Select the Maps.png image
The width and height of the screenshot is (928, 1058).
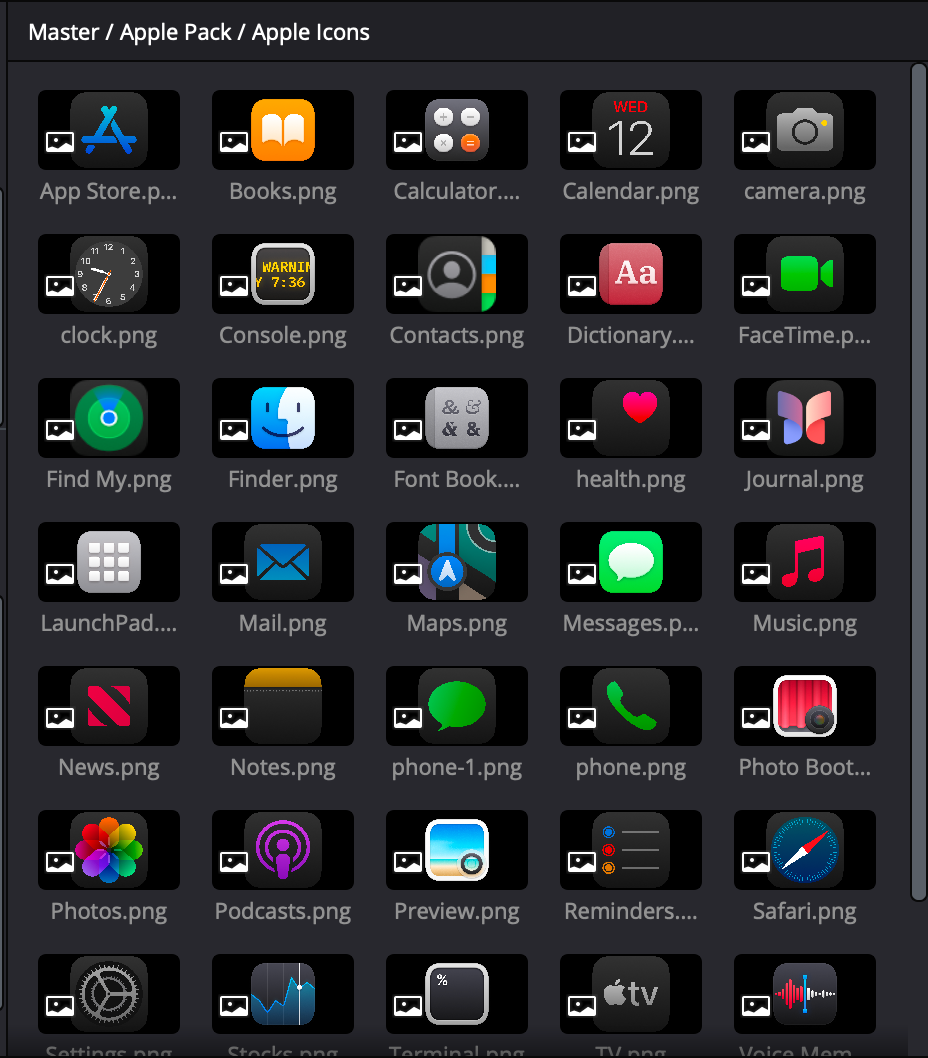pyautogui.click(x=457, y=562)
